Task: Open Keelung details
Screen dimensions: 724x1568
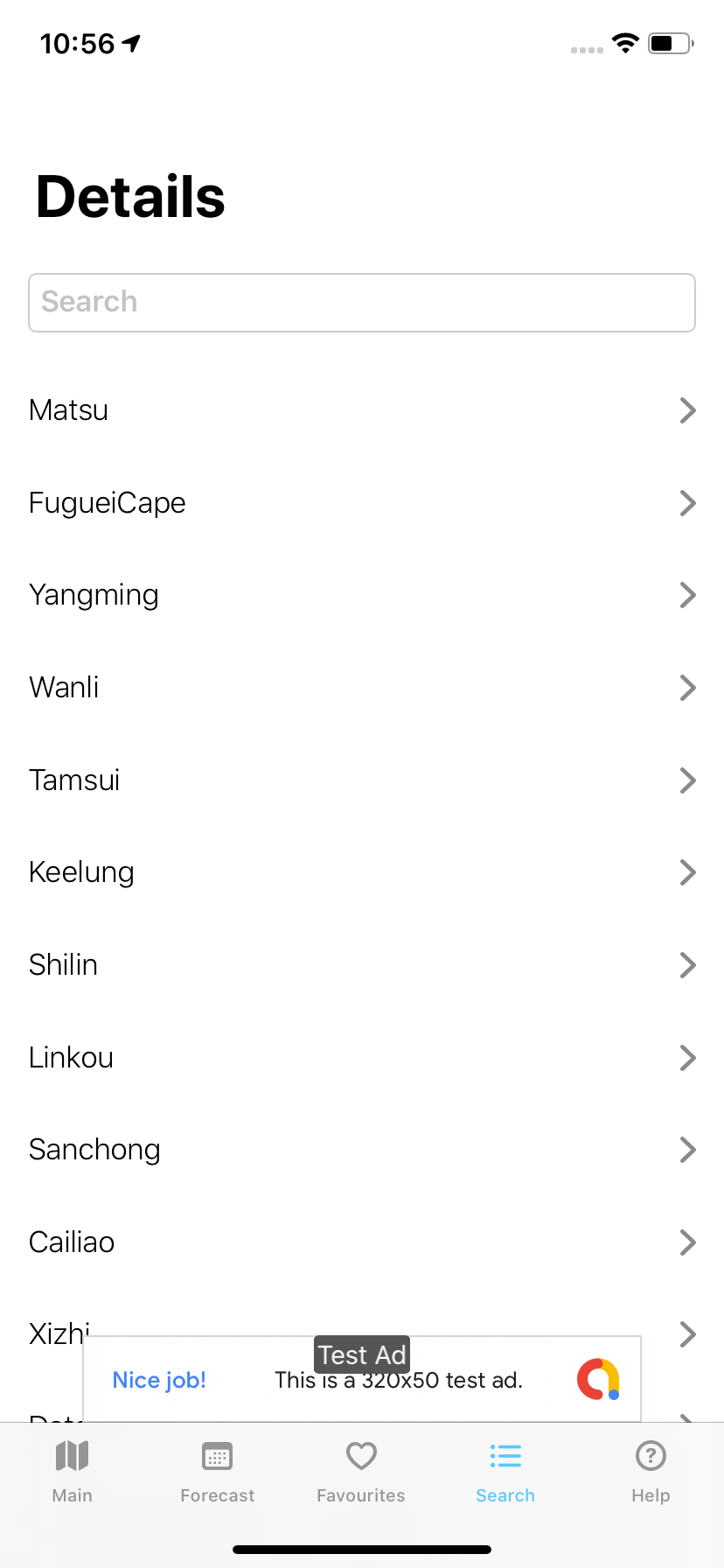Action: tap(362, 872)
